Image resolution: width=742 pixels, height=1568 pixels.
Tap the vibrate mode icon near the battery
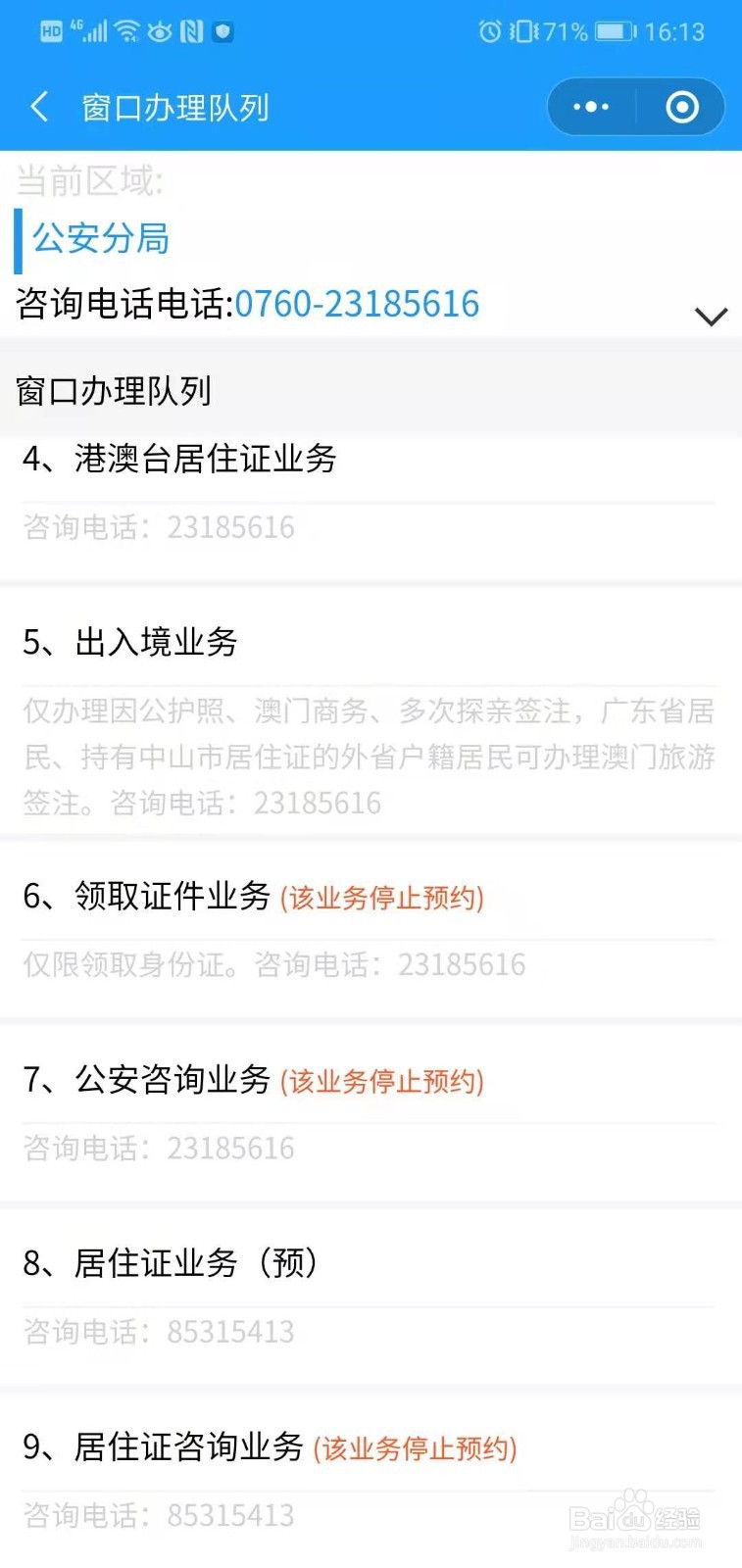524,31
